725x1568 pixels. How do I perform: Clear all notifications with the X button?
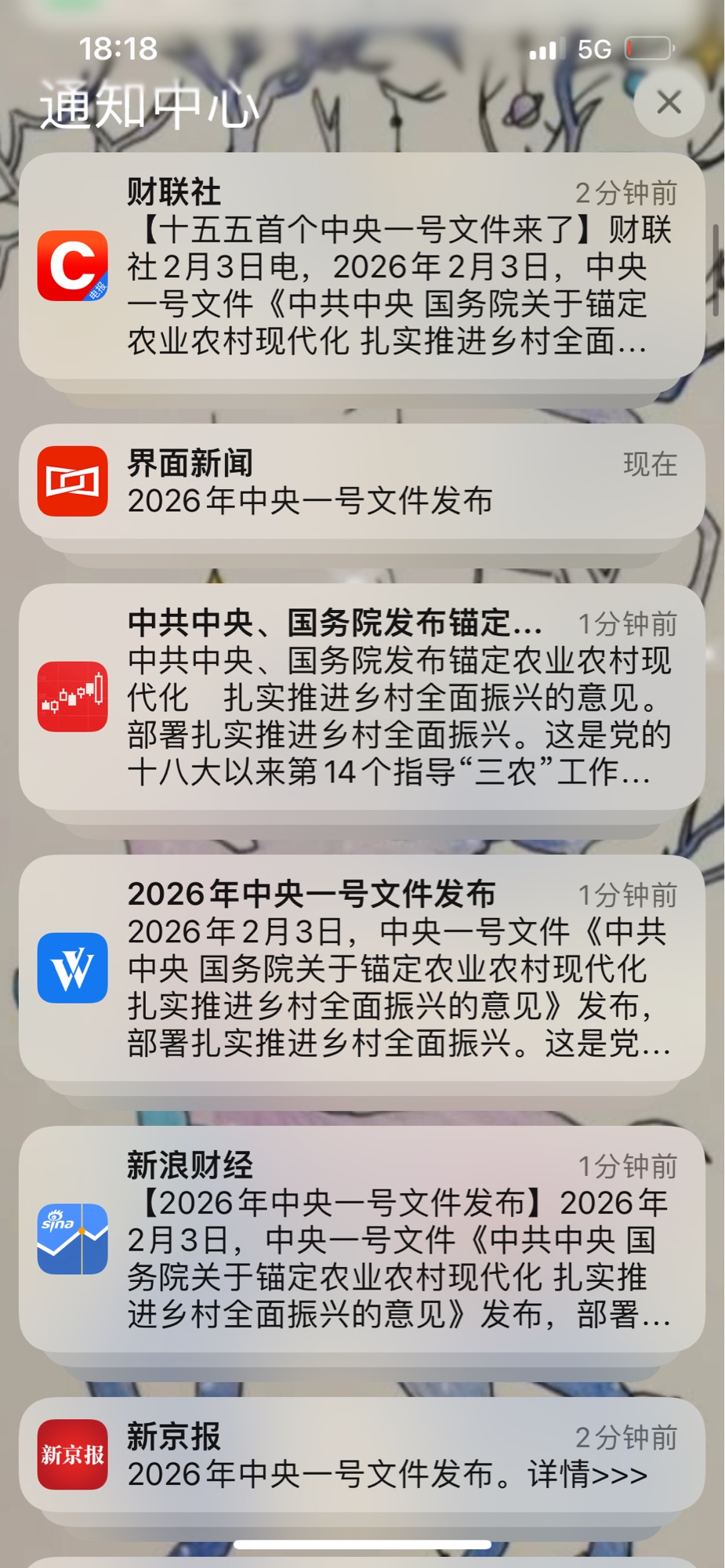tap(669, 102)
